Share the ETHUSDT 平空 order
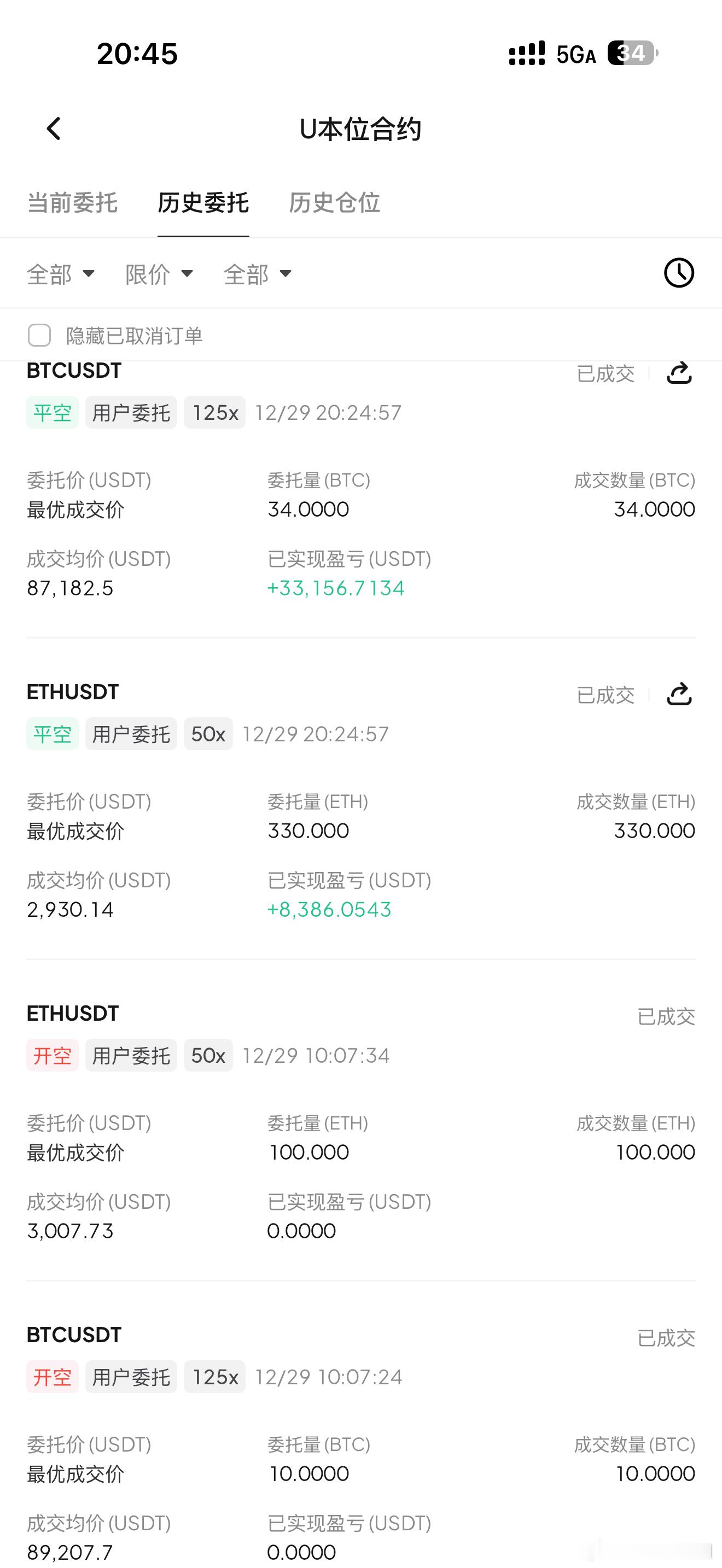The image size is (722, 1568). (x=679, y=694)
